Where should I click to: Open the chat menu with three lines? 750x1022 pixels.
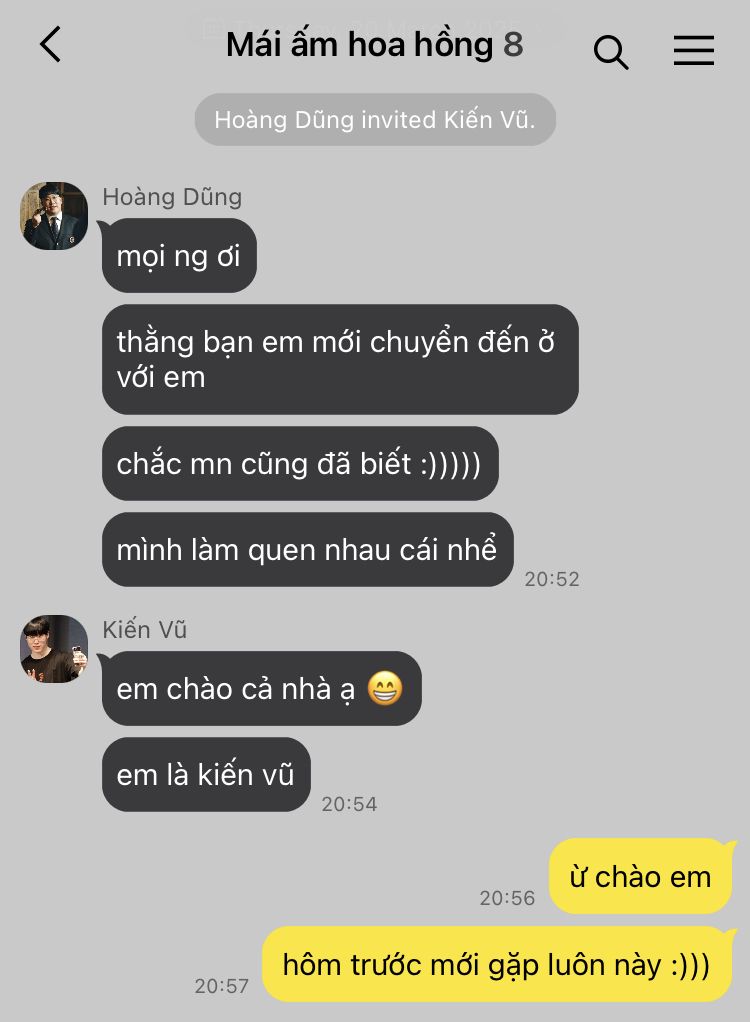coord(693,50)
